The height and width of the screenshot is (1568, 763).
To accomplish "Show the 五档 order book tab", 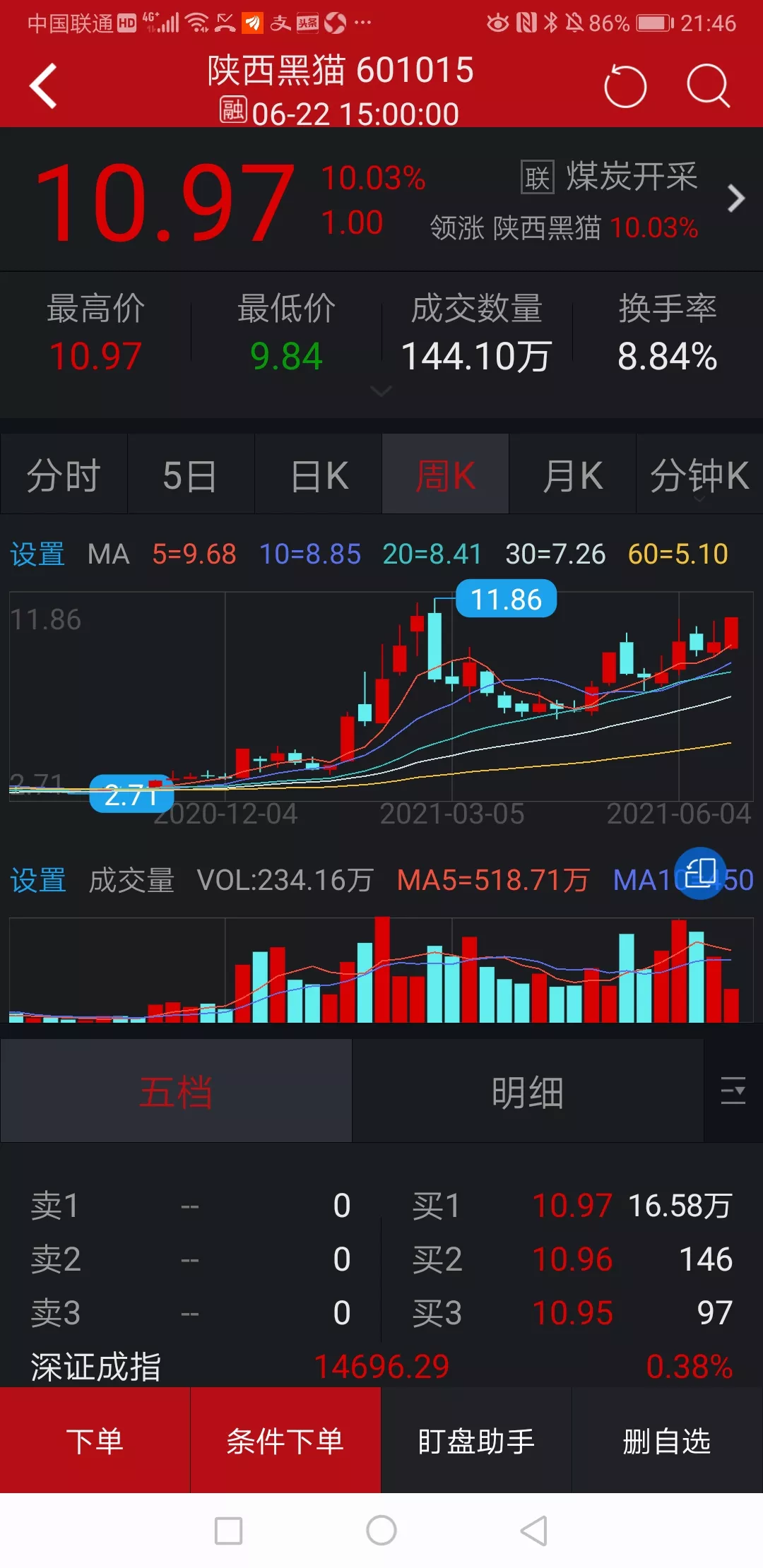I will tap(176, 1092).
